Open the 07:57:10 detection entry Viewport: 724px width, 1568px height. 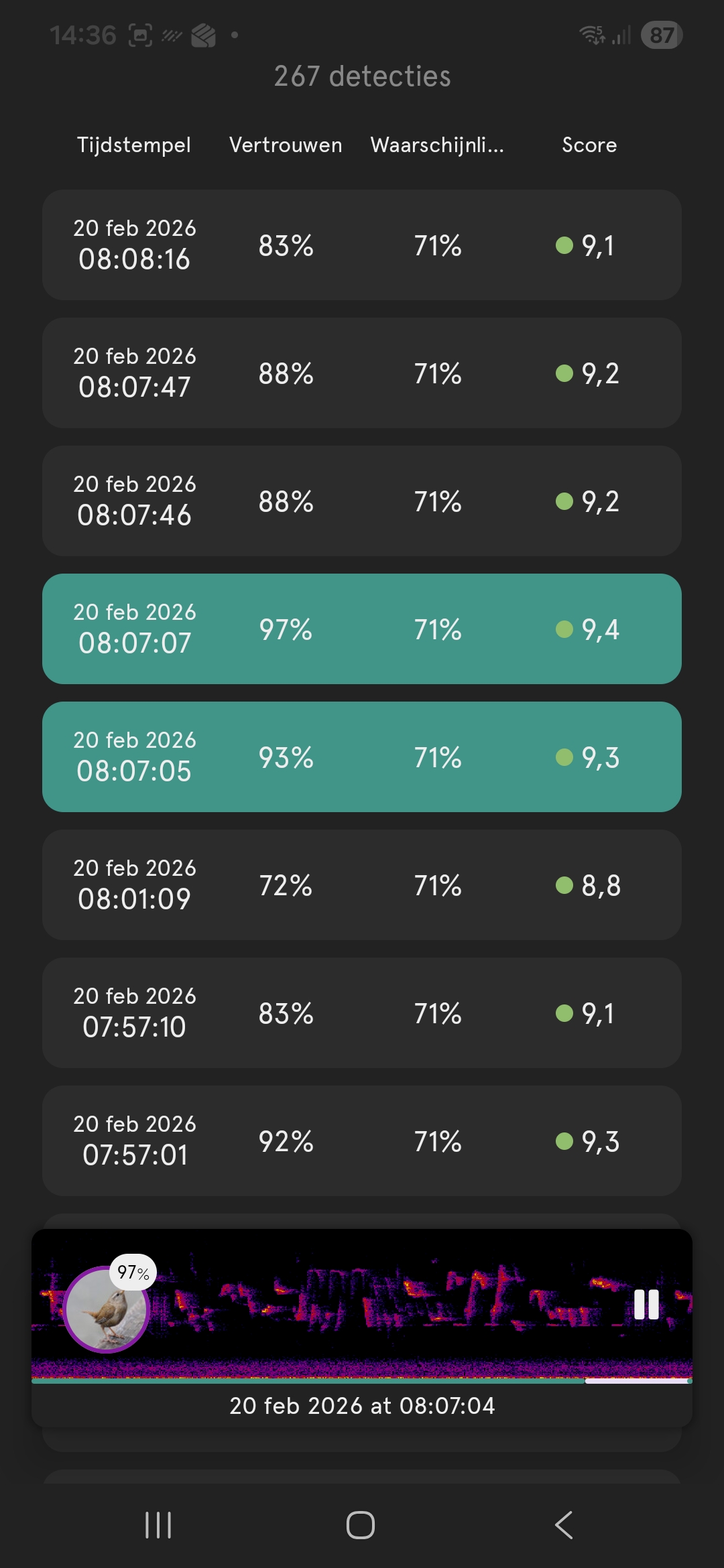tap(361, 1012)
